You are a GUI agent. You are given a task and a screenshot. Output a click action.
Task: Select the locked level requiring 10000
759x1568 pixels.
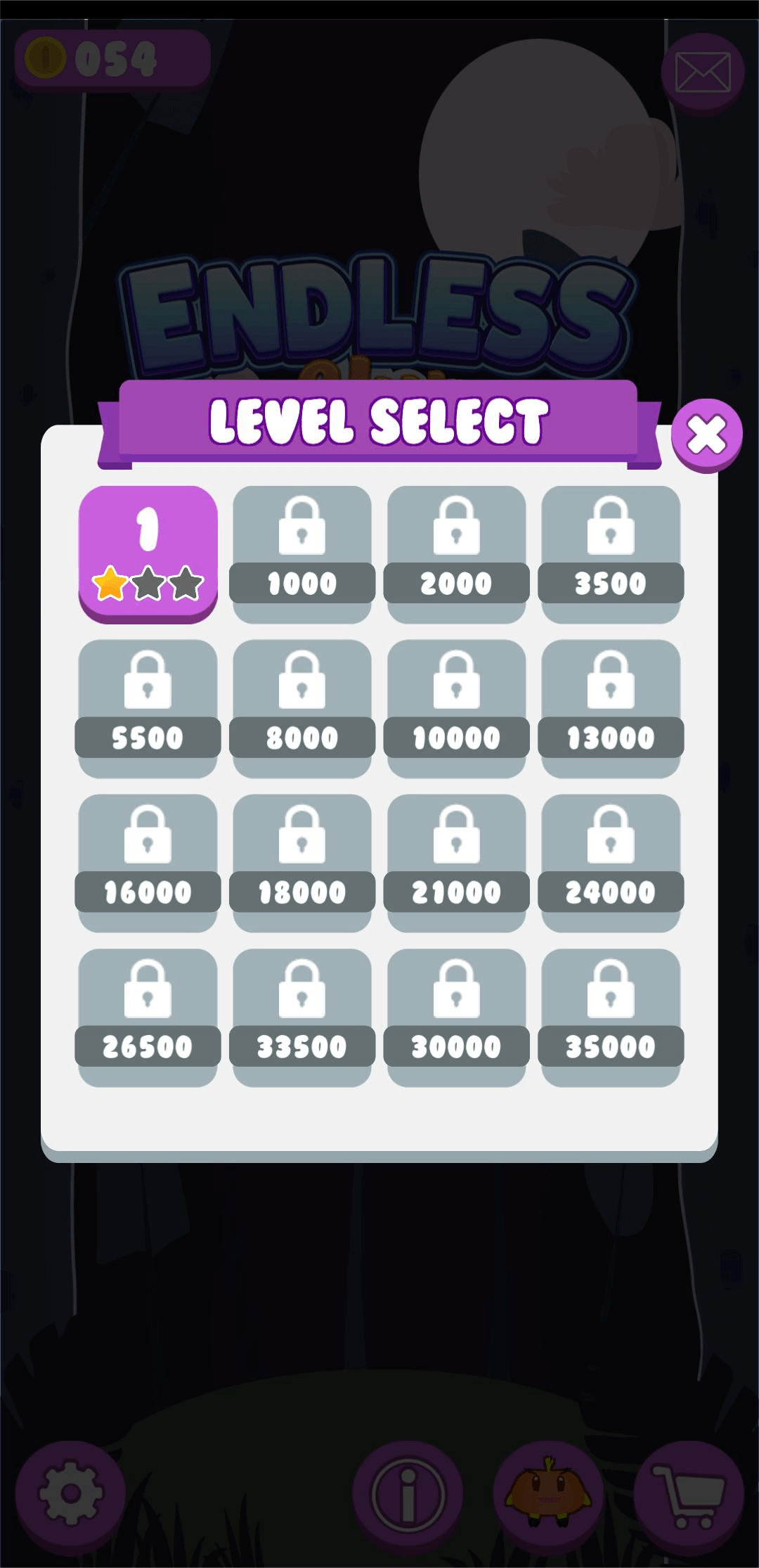(x=456, y=707)
